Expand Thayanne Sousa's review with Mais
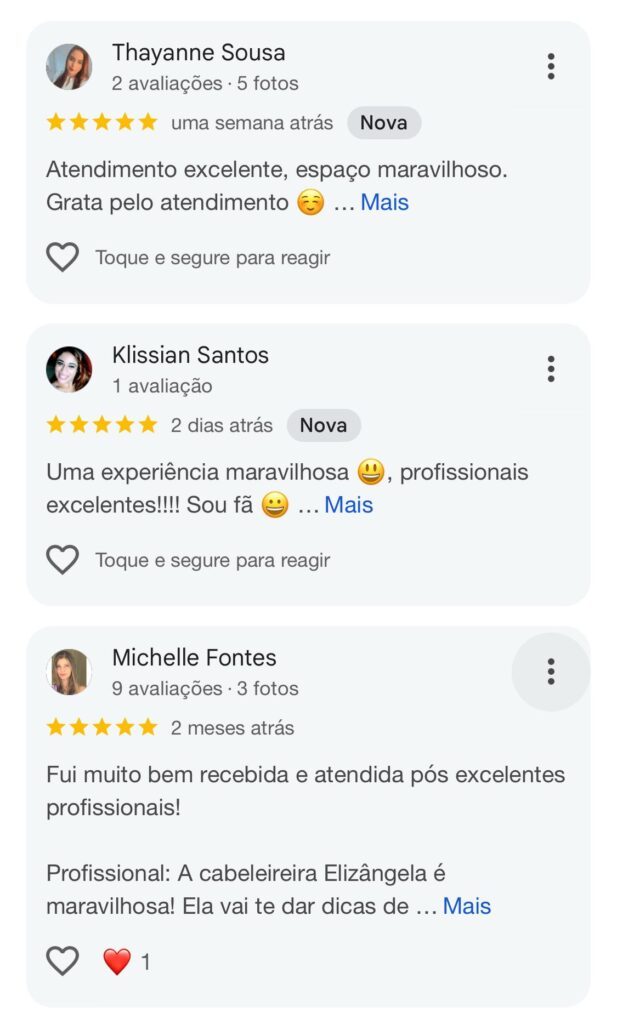This screenshot has height=1024, width=617. tap(384, 202)
